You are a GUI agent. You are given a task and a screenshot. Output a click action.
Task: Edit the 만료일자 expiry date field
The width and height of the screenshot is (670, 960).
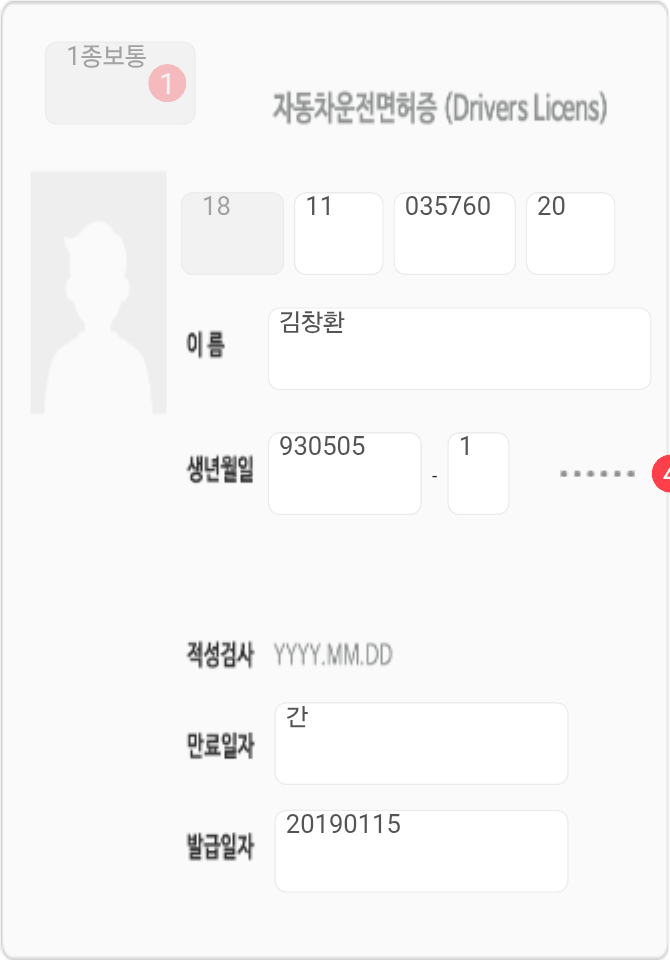[421, 743]
